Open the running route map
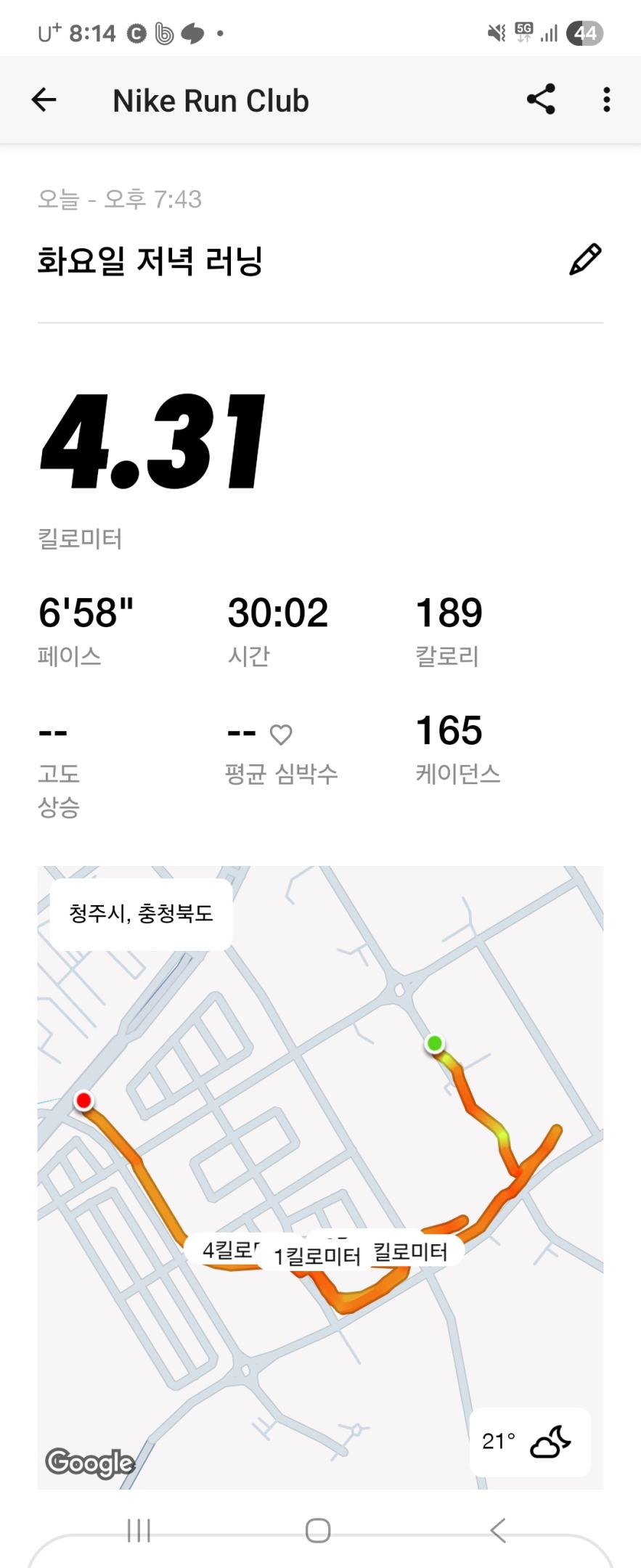This screenshot has width=641, height=1568. tap(320, 1176)
